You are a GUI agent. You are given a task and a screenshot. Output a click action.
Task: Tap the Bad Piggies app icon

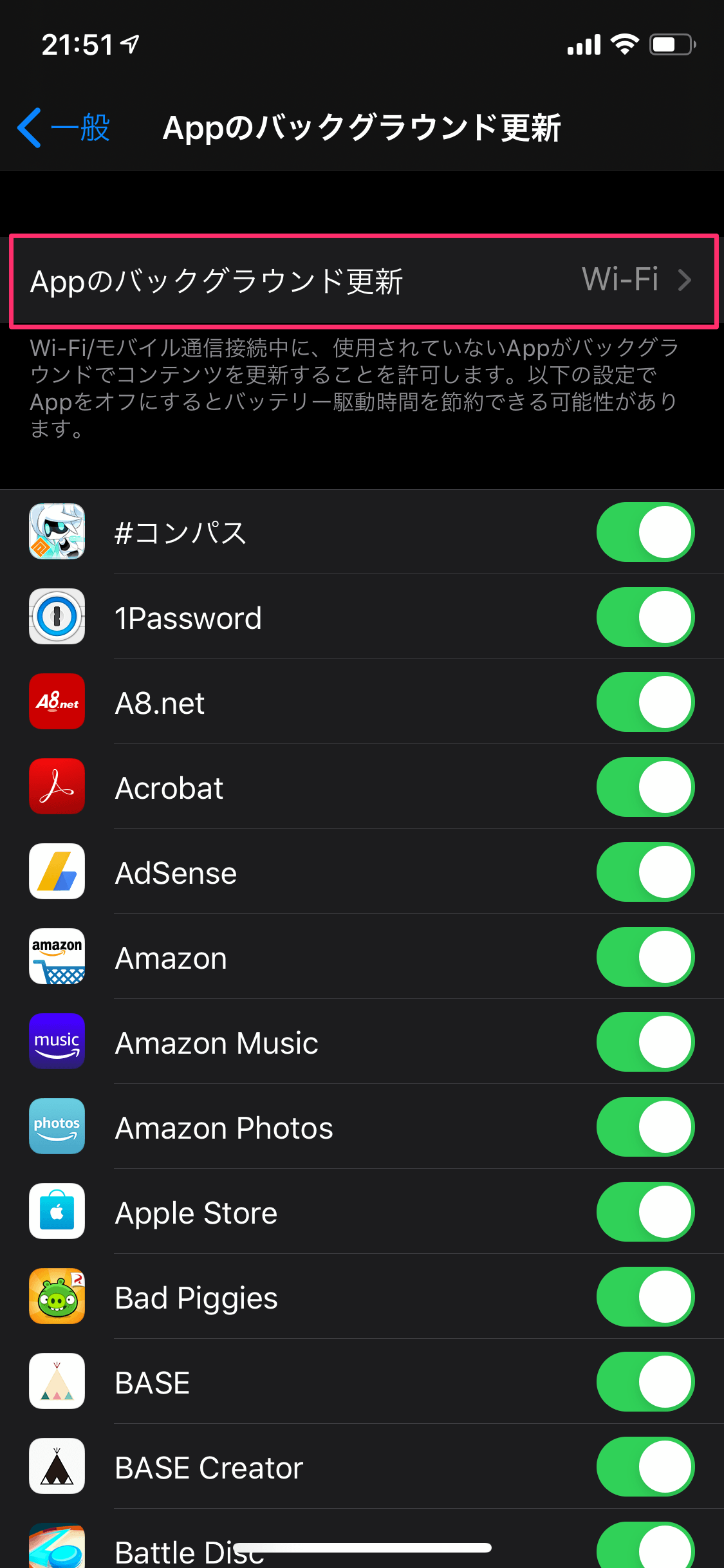[57, 1296]
